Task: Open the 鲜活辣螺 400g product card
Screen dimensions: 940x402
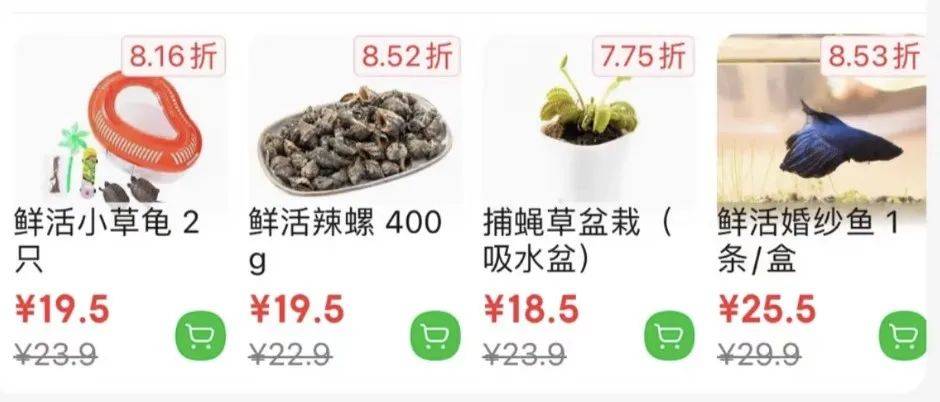Action: (354, 120)
